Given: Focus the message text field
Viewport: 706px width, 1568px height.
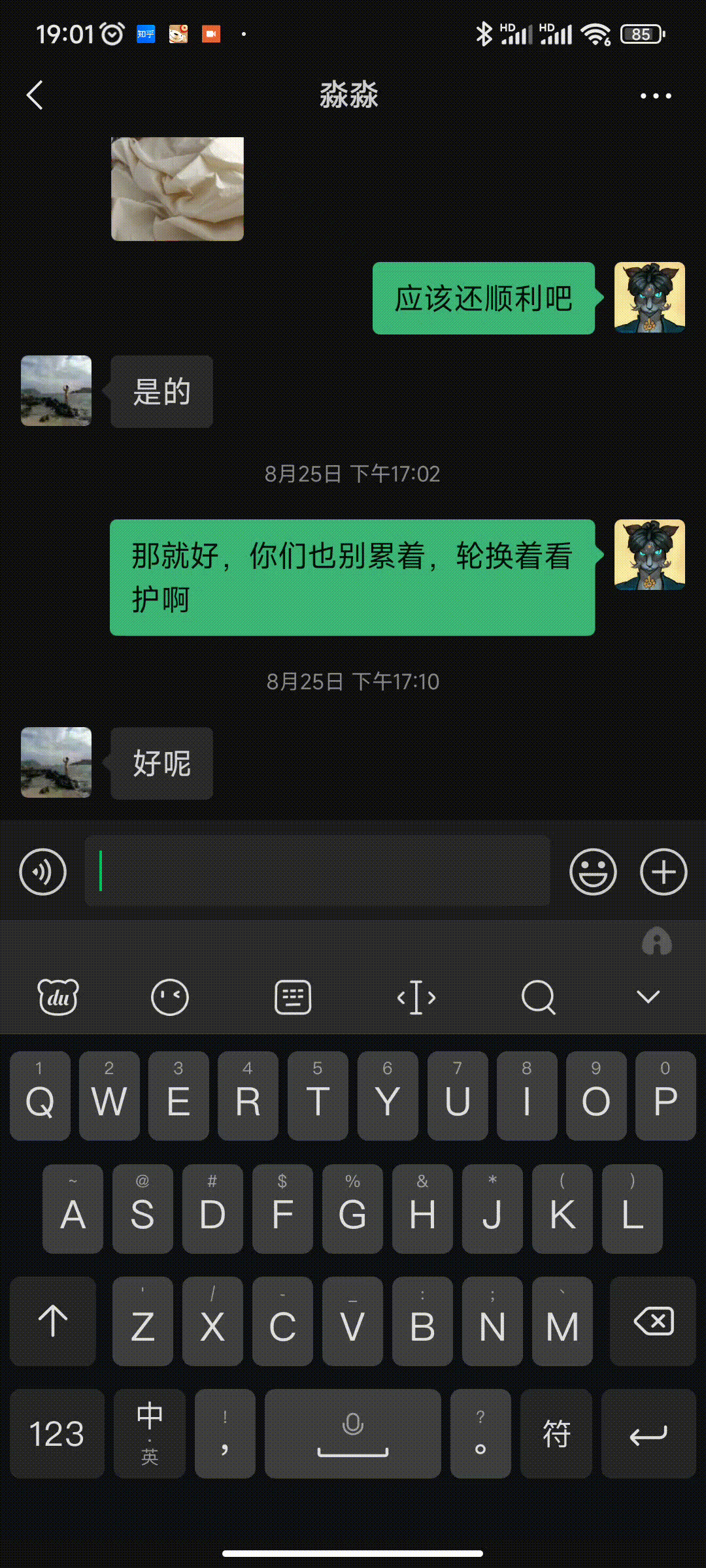Looking at the screenshot, I should coord(317,871).
